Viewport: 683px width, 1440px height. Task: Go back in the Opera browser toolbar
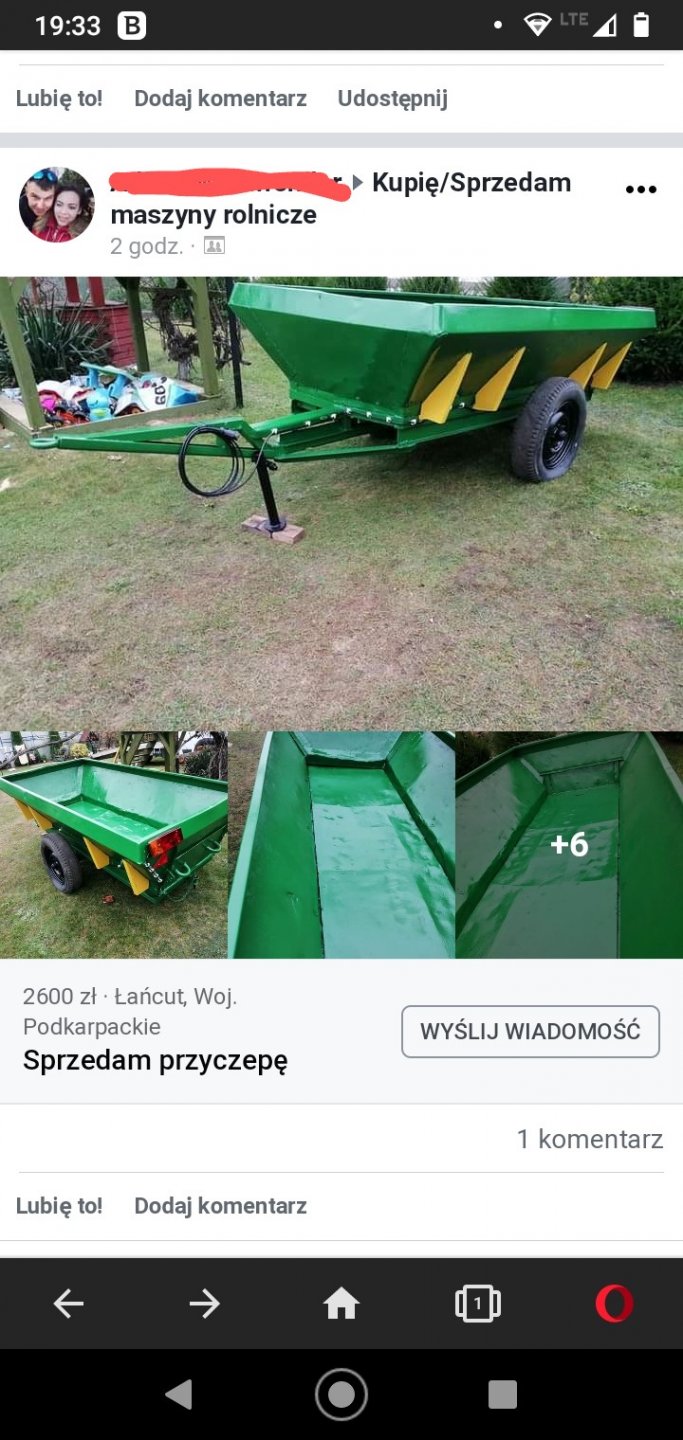coord(68,1303)
